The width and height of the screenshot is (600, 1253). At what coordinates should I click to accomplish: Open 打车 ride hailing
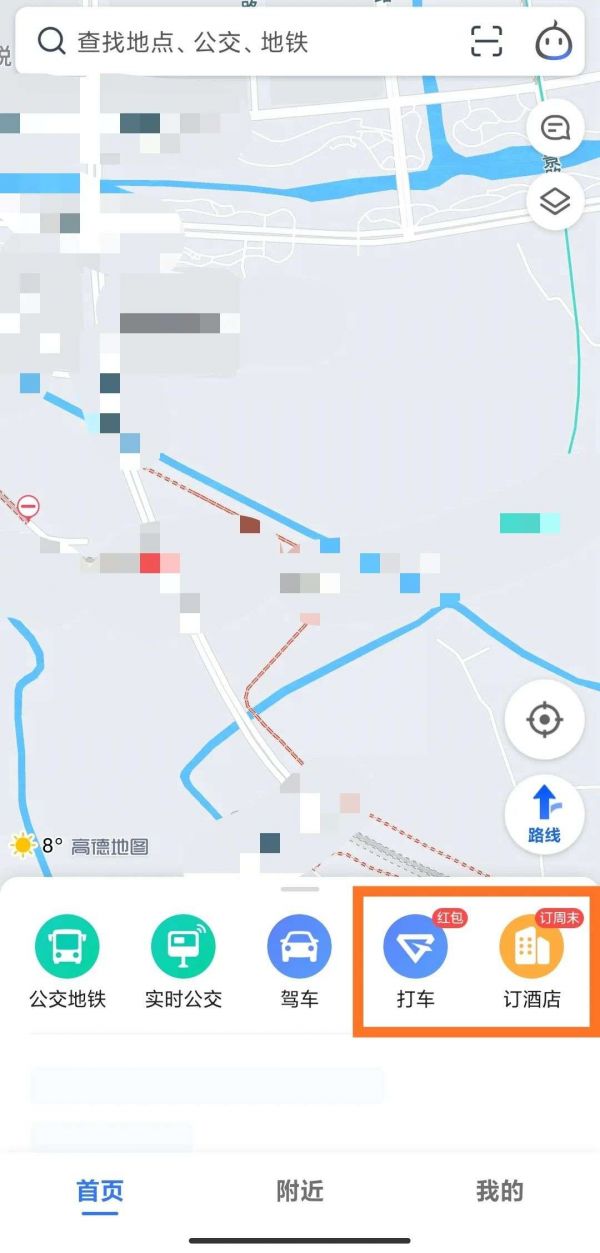coord(415,960)
